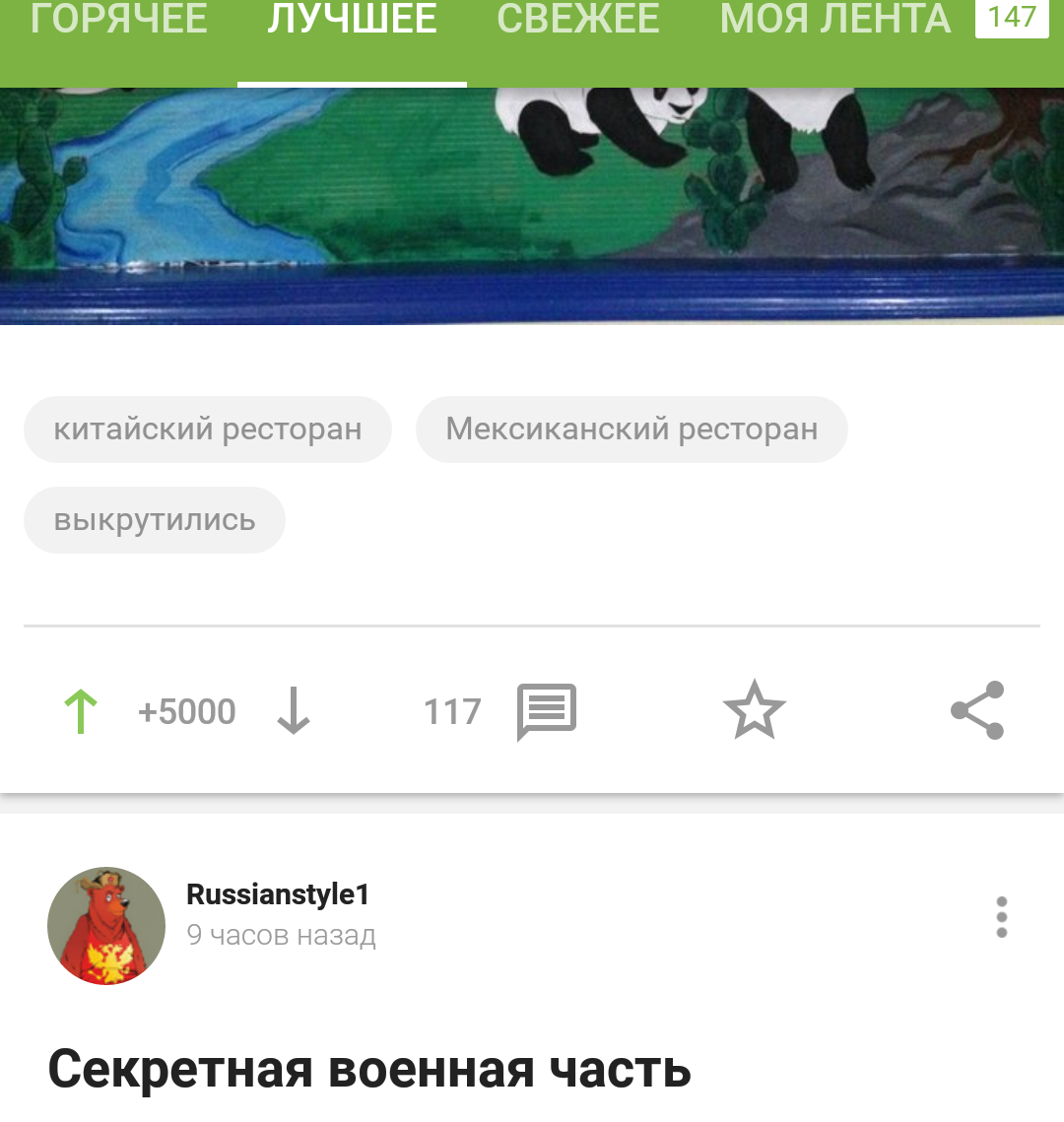Downvote the restaurant post
1064x1122 pixels.
294,711
